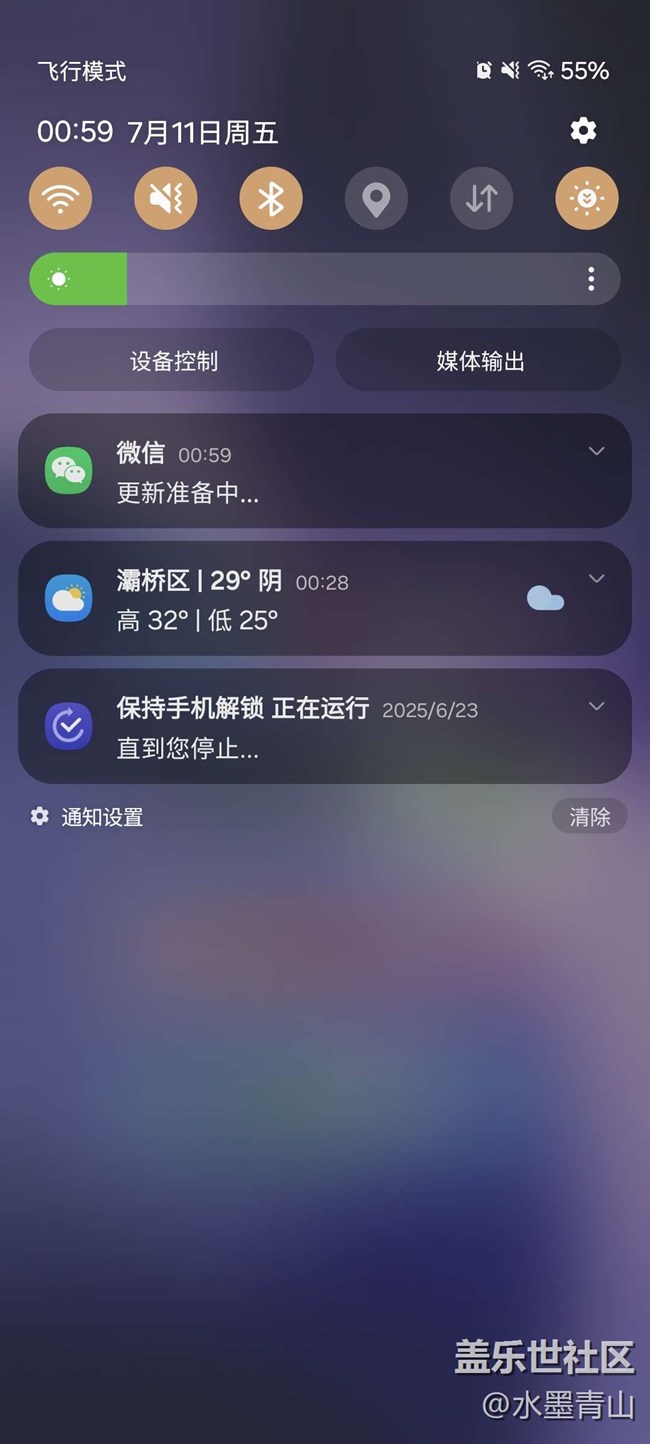Clear all notifications with 清除

[x=590, y=817]
